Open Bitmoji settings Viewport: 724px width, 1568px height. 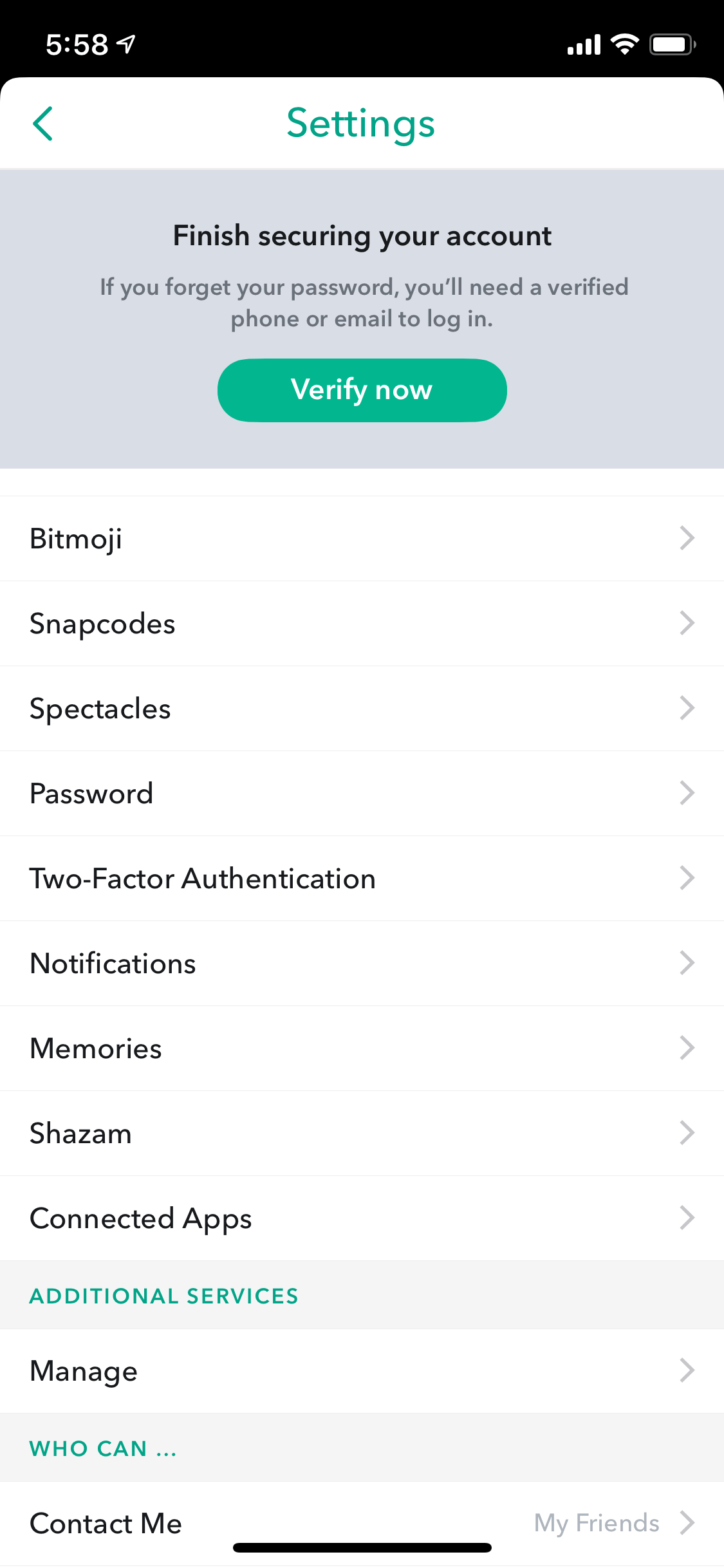362,539
